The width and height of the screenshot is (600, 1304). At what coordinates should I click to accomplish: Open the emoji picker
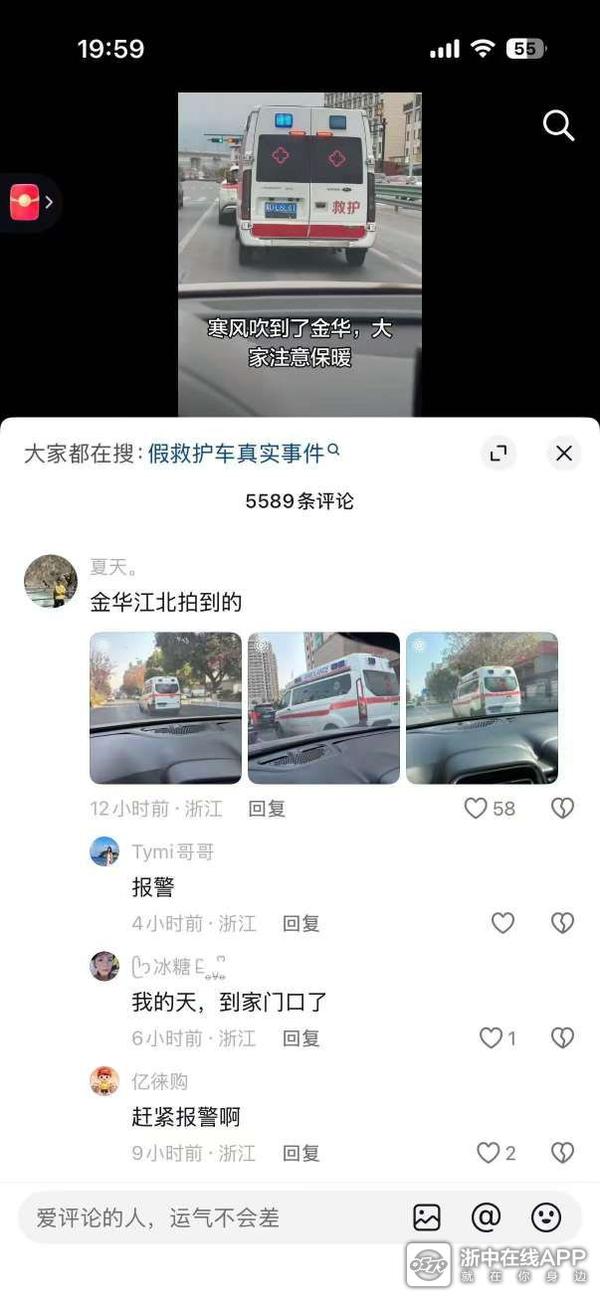coord(546,1217)
